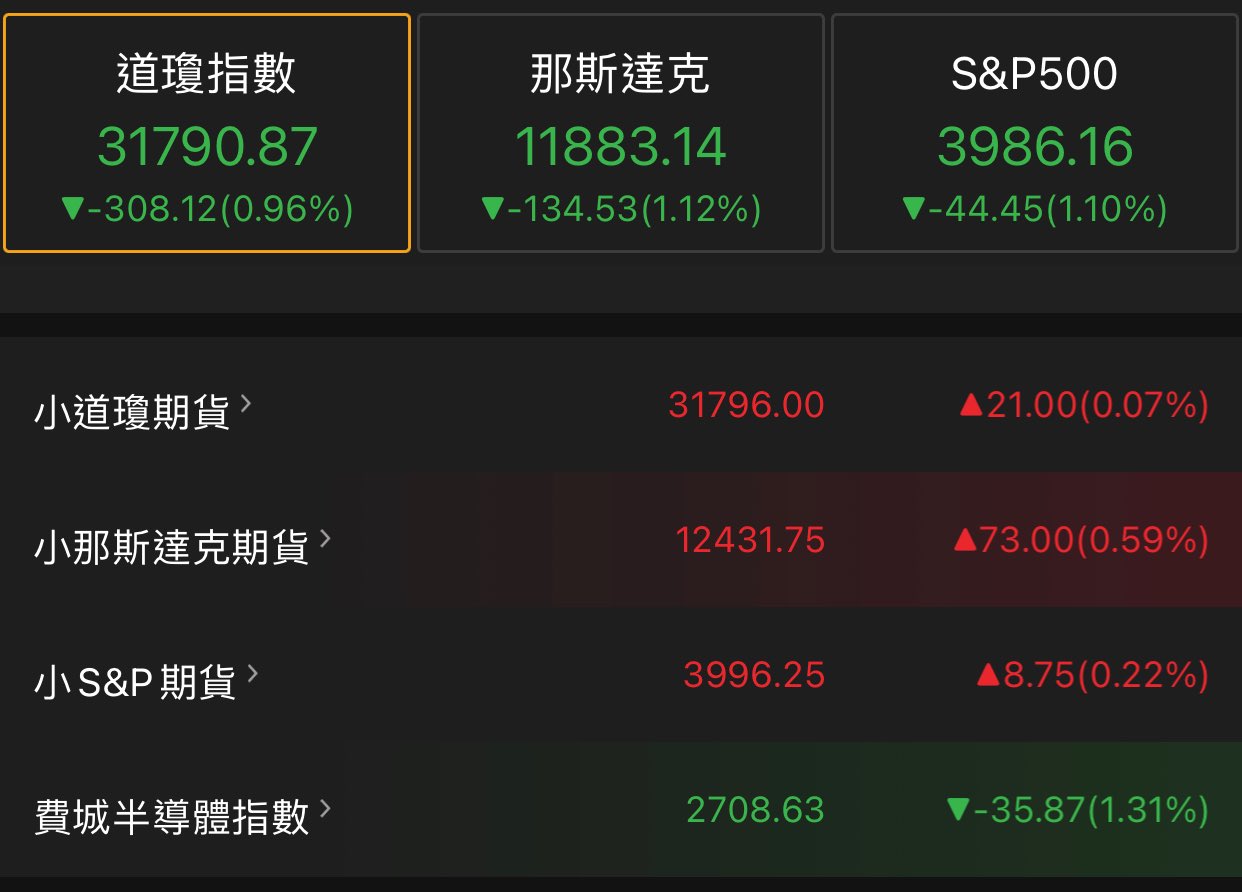Switch to the 那斯達克 index card
Screen dimensions: 1242x892
[x=620, y=133]
